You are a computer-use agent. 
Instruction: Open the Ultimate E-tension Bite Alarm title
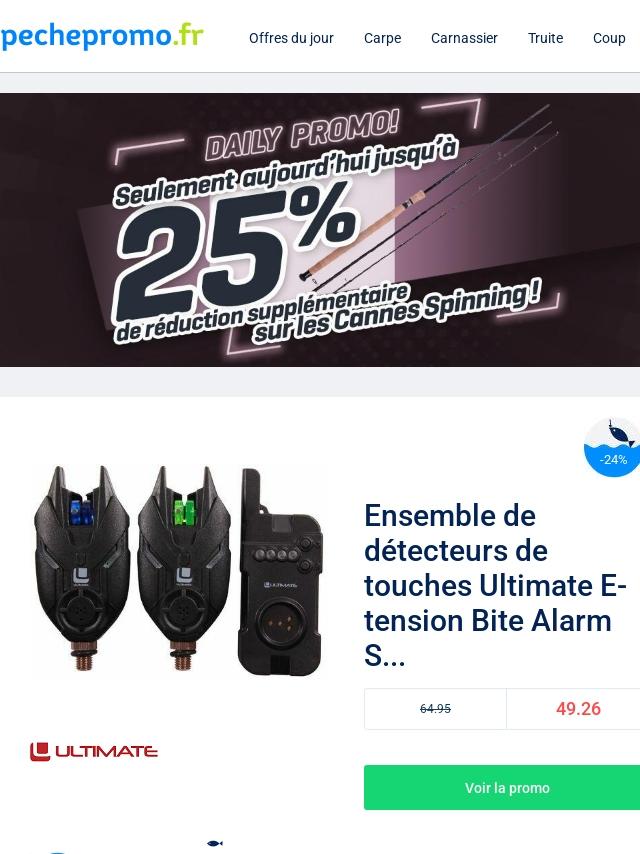(496, 585)
